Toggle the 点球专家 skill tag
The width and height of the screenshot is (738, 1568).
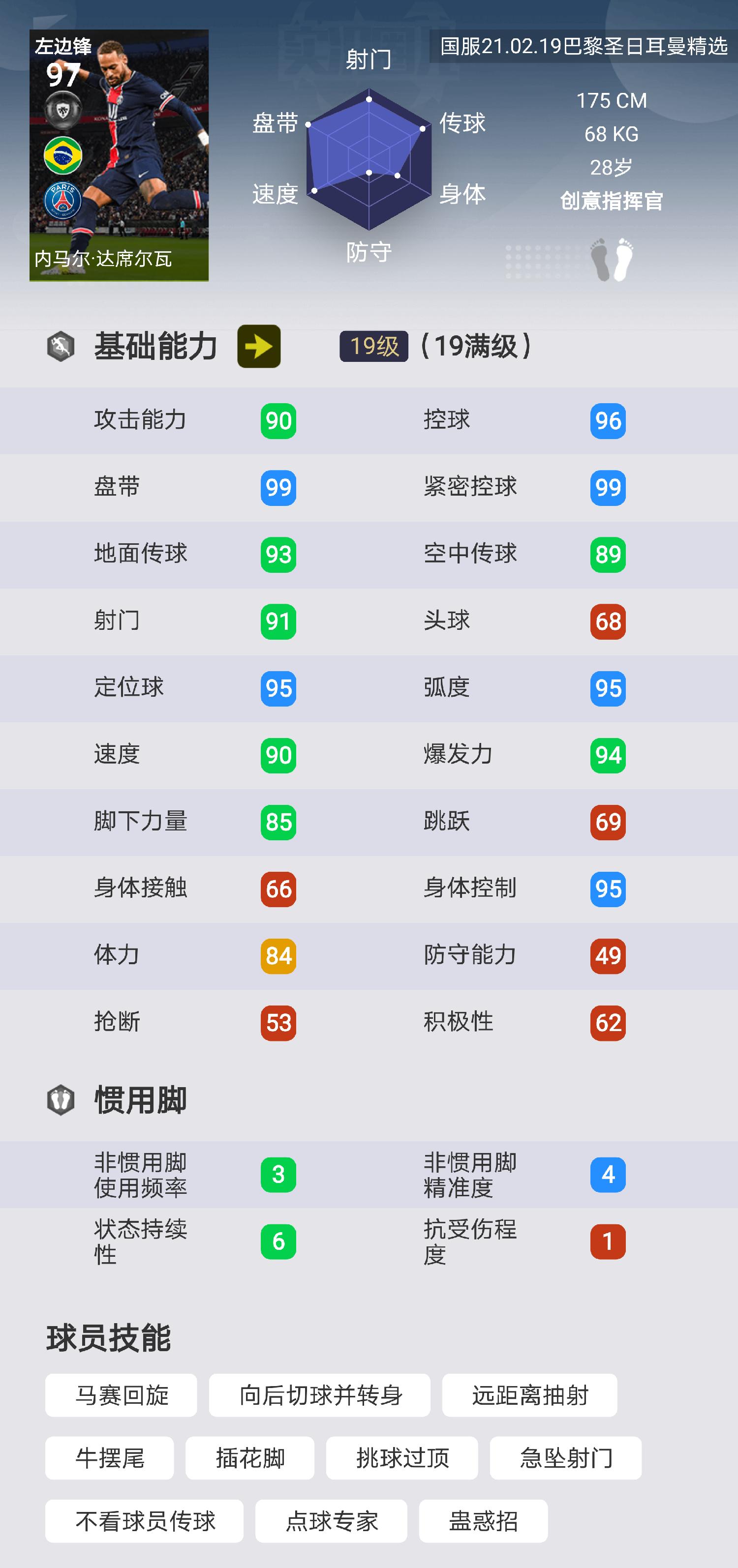[332, 1521]
